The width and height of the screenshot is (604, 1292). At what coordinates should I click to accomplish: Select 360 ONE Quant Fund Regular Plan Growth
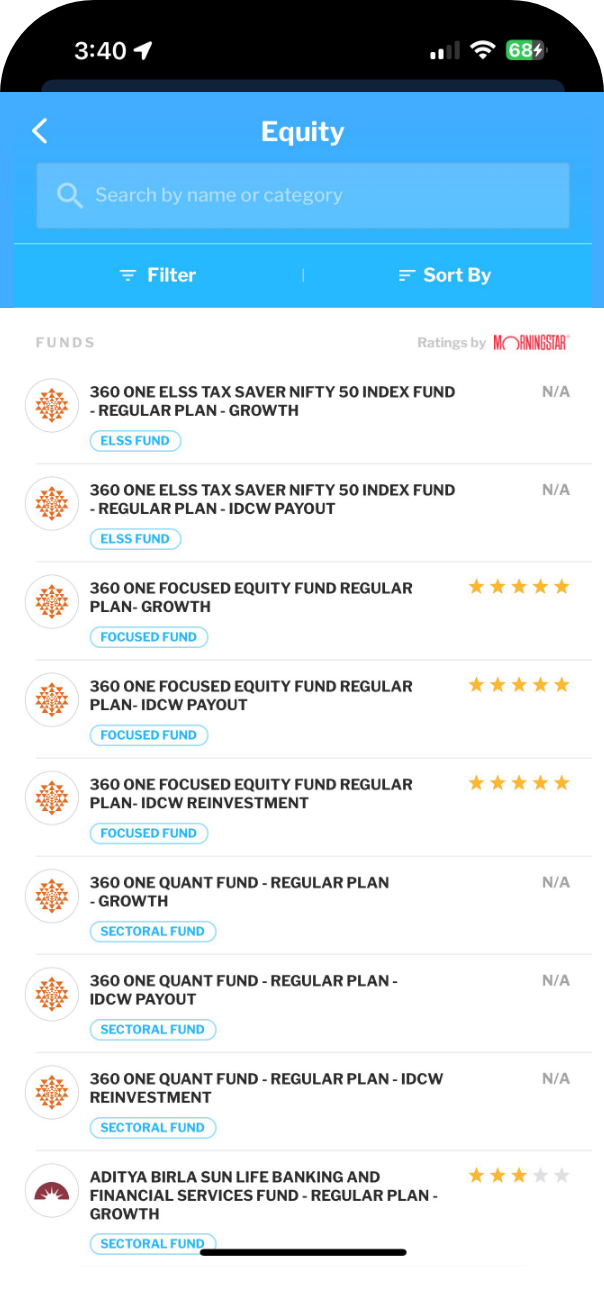[302, 905]
